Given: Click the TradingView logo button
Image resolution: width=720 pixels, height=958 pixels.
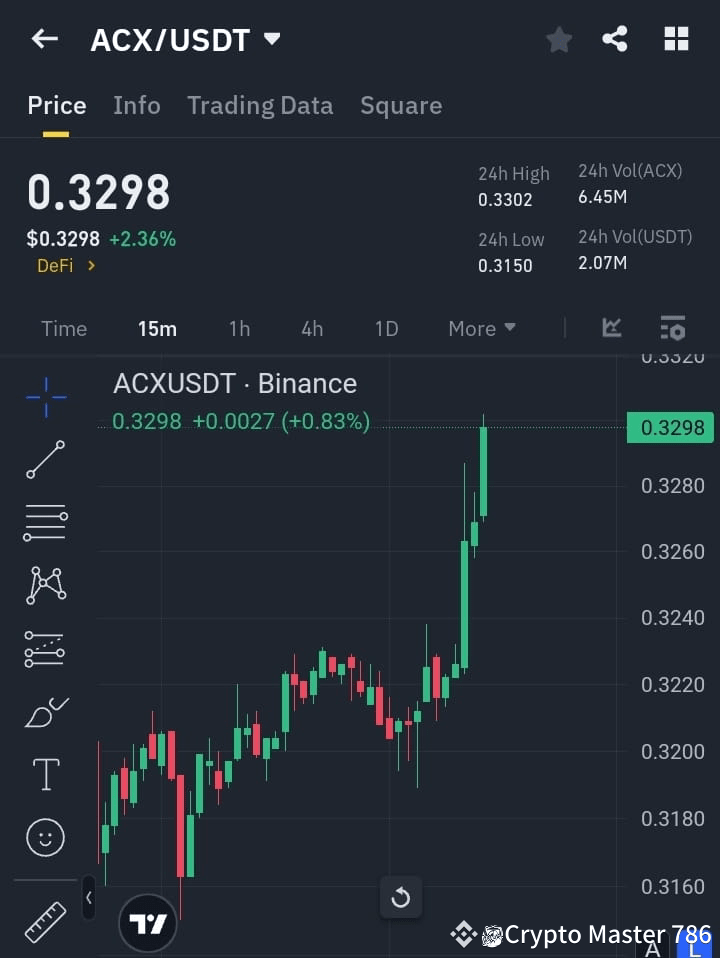Looking at the screenshot, I should pyautogui.click(x=148, y=922).
